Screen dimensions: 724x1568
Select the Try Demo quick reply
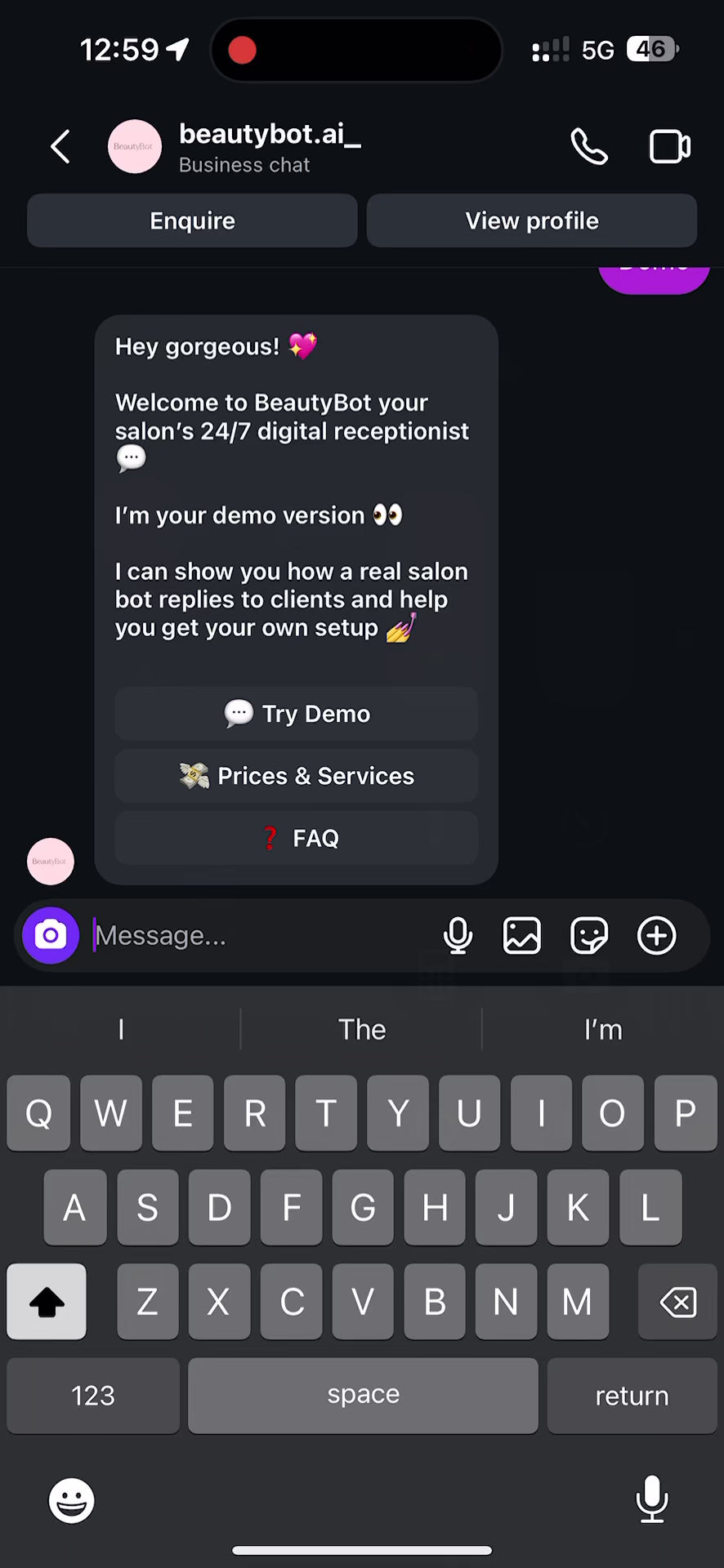(x=296, y=713)
